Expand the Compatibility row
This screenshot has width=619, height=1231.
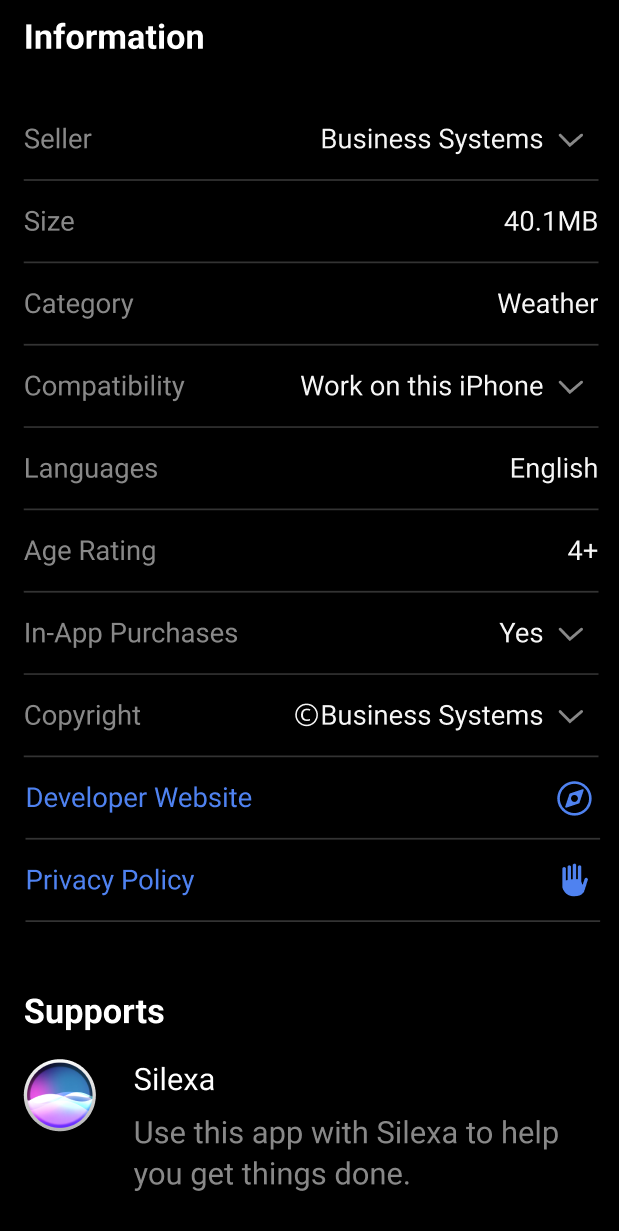point(570,387)
